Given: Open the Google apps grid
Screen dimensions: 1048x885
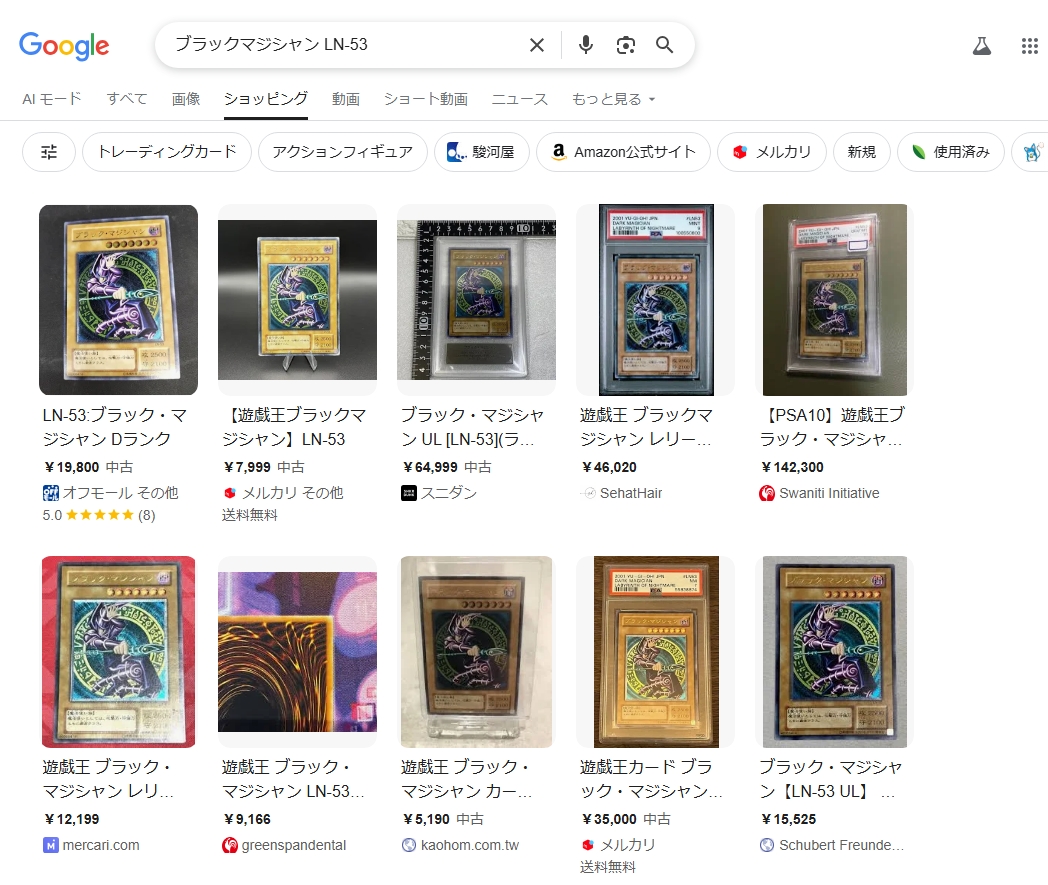Looking at the screenshot, I should 1030,46.
